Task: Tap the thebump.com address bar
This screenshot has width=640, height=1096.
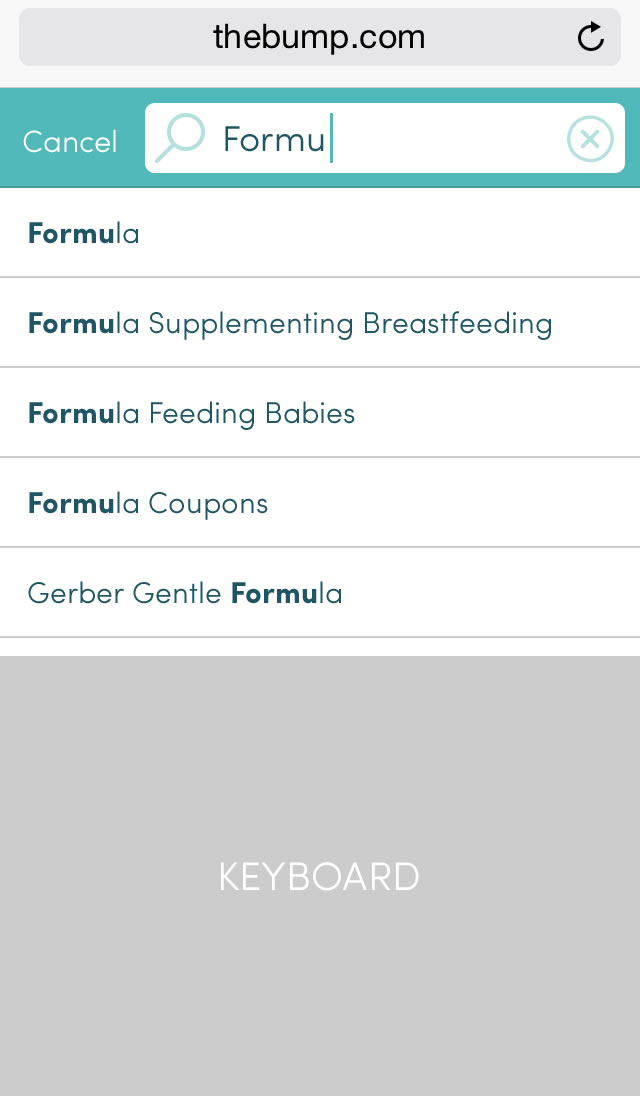Action: pos(320,38)
